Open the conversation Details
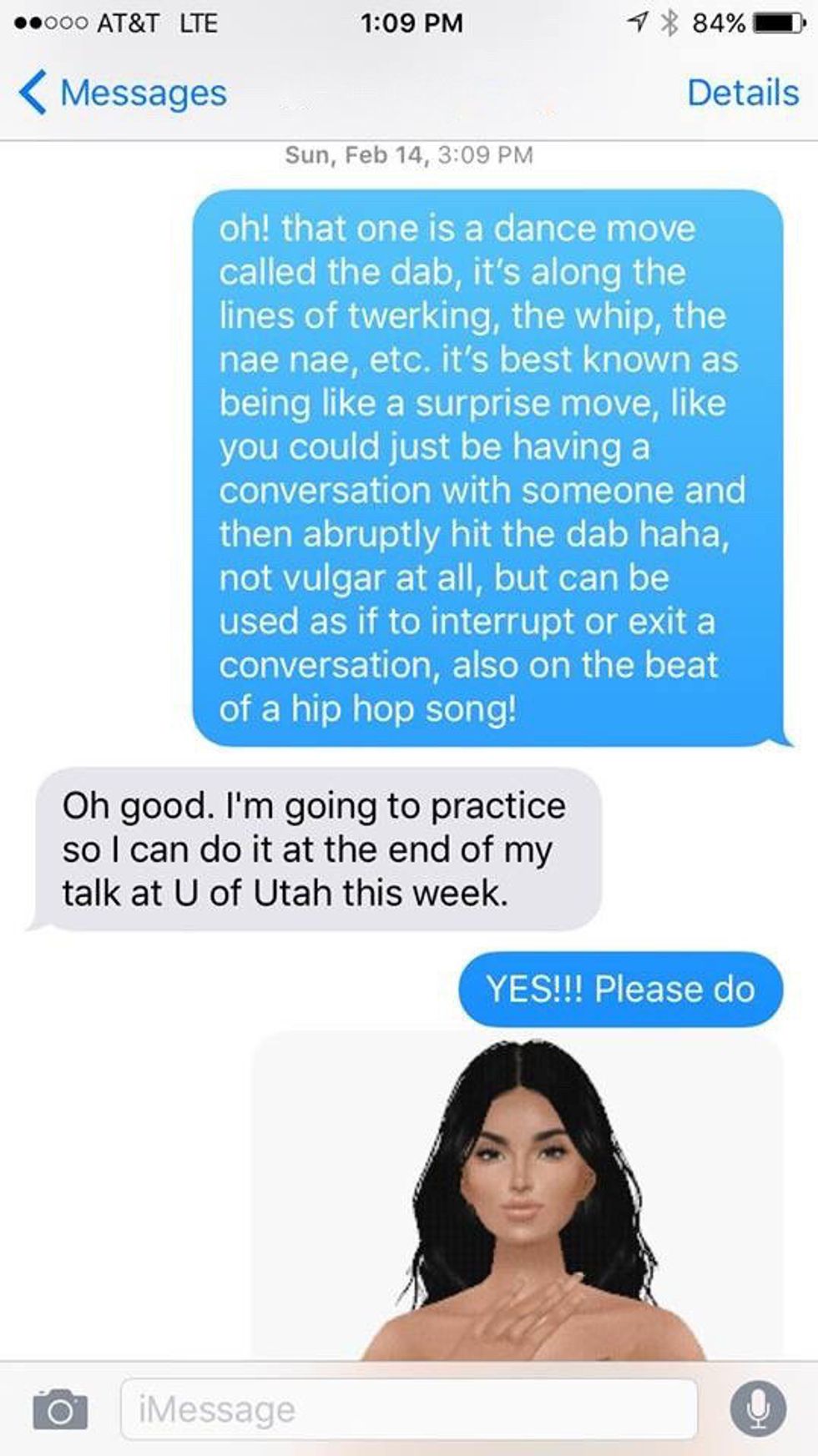This screenshot has width=818, height=1456. click(742, 93)
